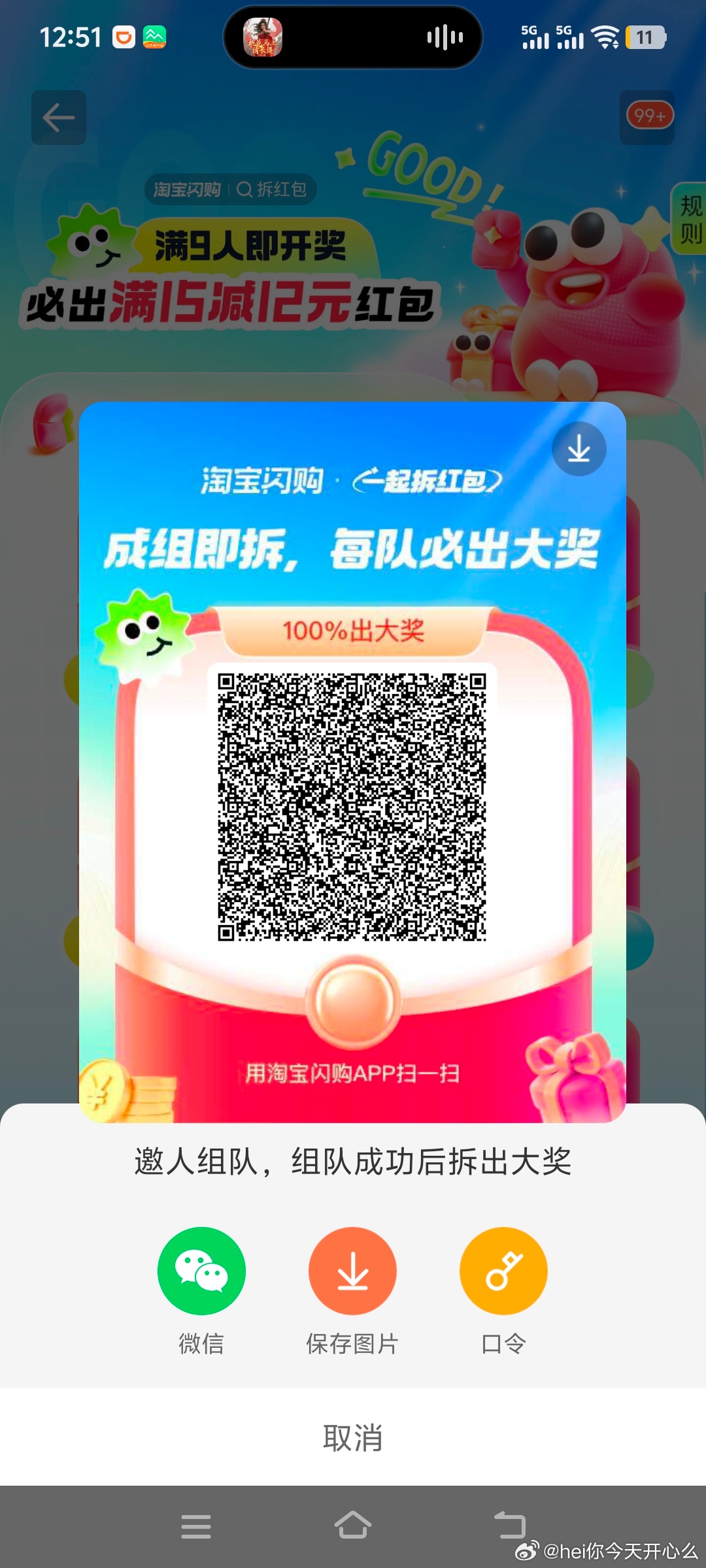Dismiss the share sheet with 取消
The width and height of the screenshot is (706, 1568).
pyautogui.click(x=353, y=1438)
